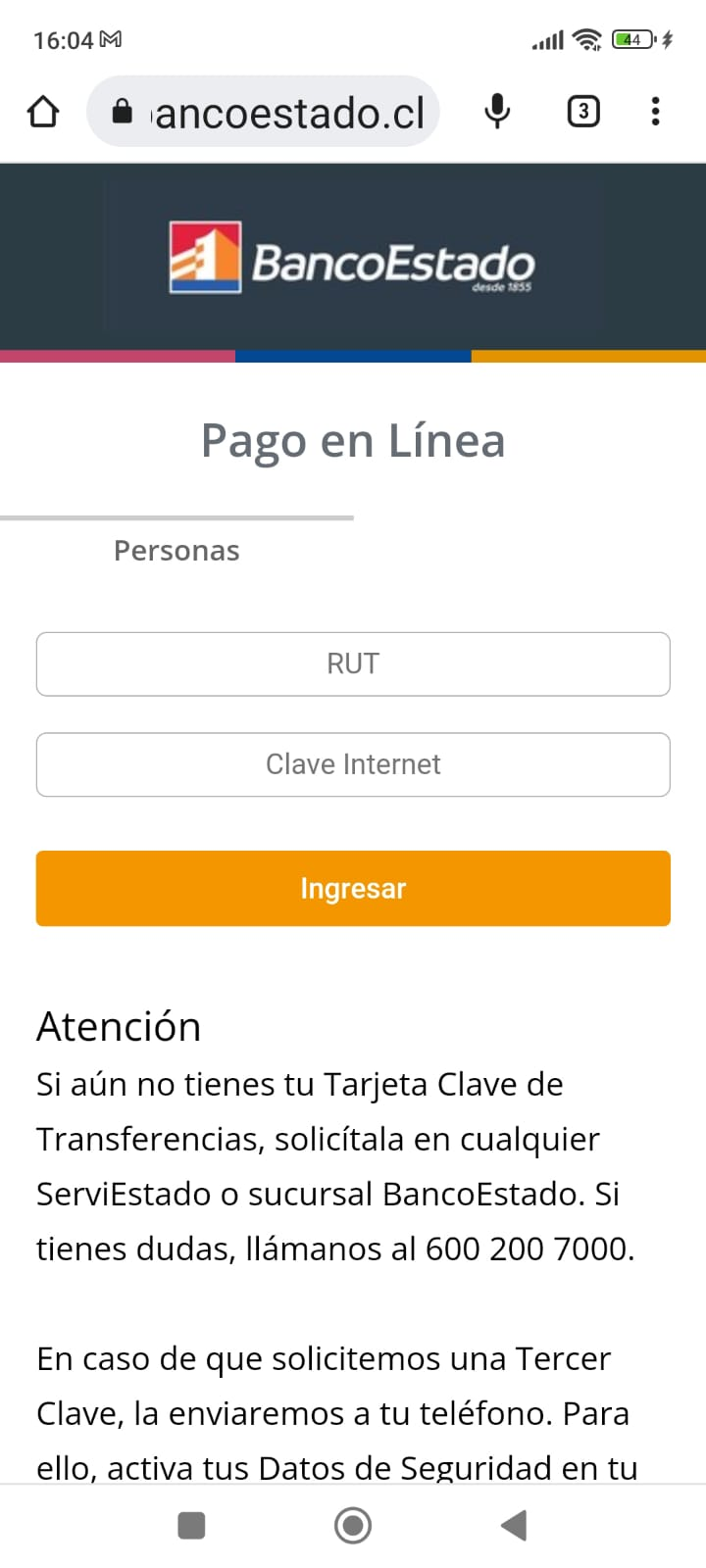Go to the browser home page

[x=43, y=112]
